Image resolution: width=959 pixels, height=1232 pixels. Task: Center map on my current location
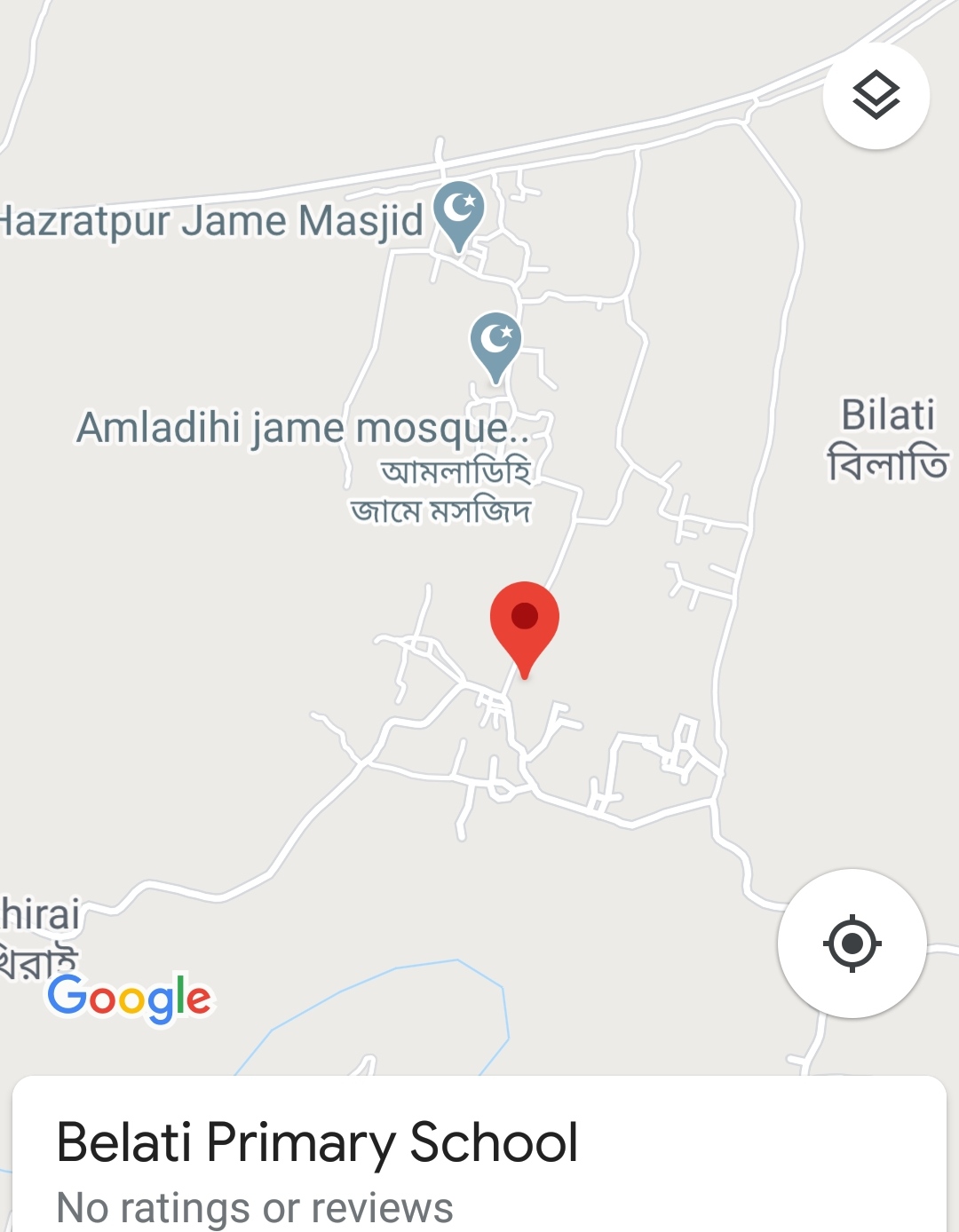(x=852, y=943)
